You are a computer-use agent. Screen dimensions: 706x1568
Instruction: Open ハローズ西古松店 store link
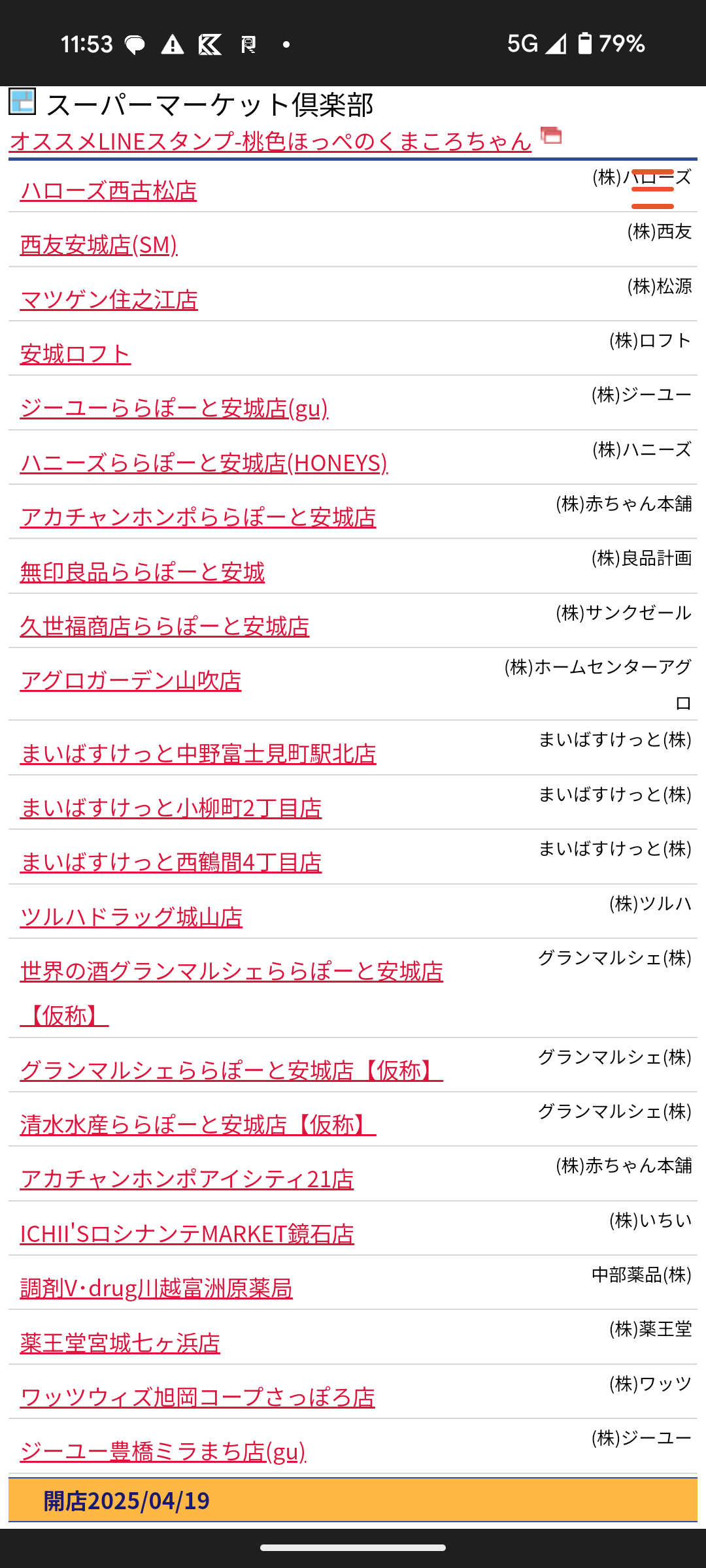tap(109, 191)
